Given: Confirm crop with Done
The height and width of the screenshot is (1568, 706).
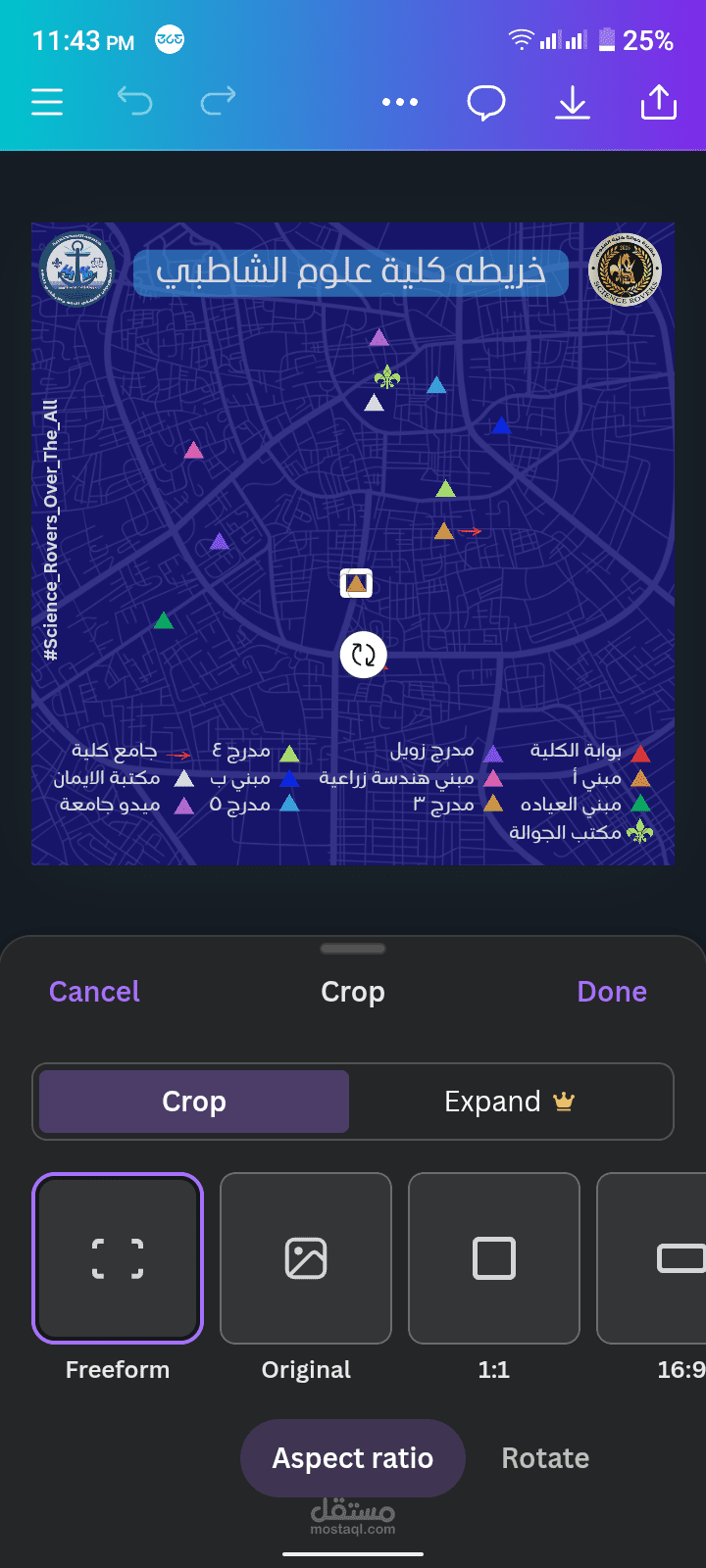Looking at the screenshot, I should coord(612,992).
